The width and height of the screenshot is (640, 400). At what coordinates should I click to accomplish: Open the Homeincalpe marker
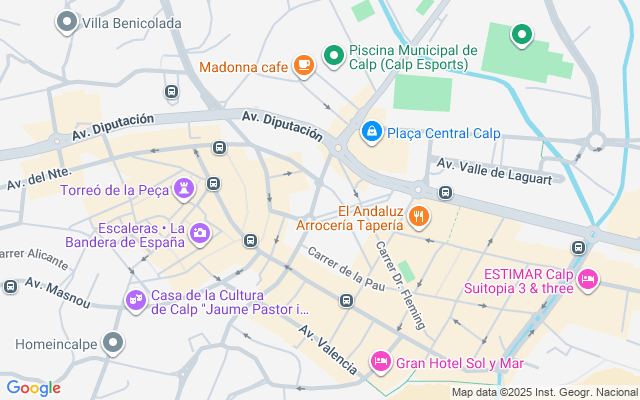pyautogui.click(x=114, y=343)
